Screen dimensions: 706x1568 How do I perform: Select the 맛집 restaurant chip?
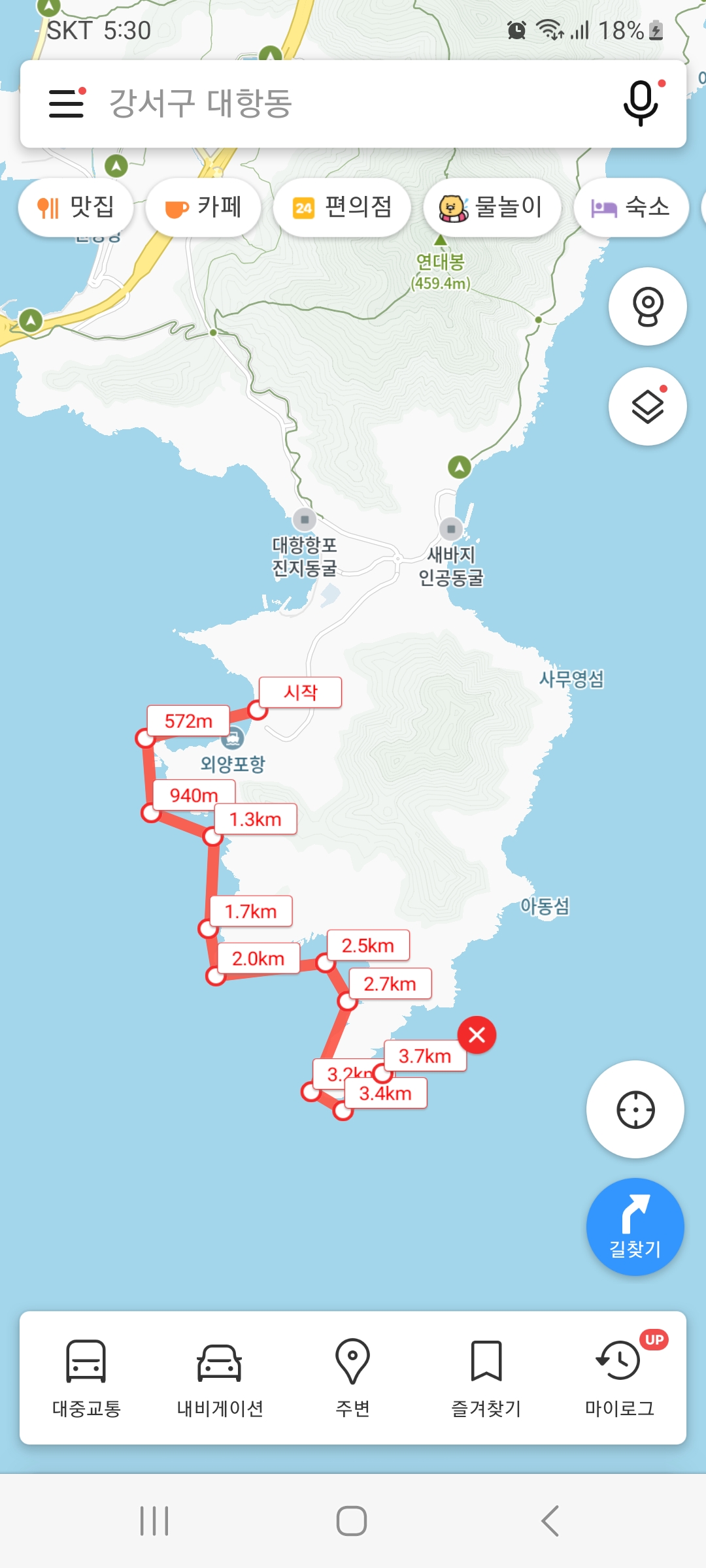pos(76,208)
